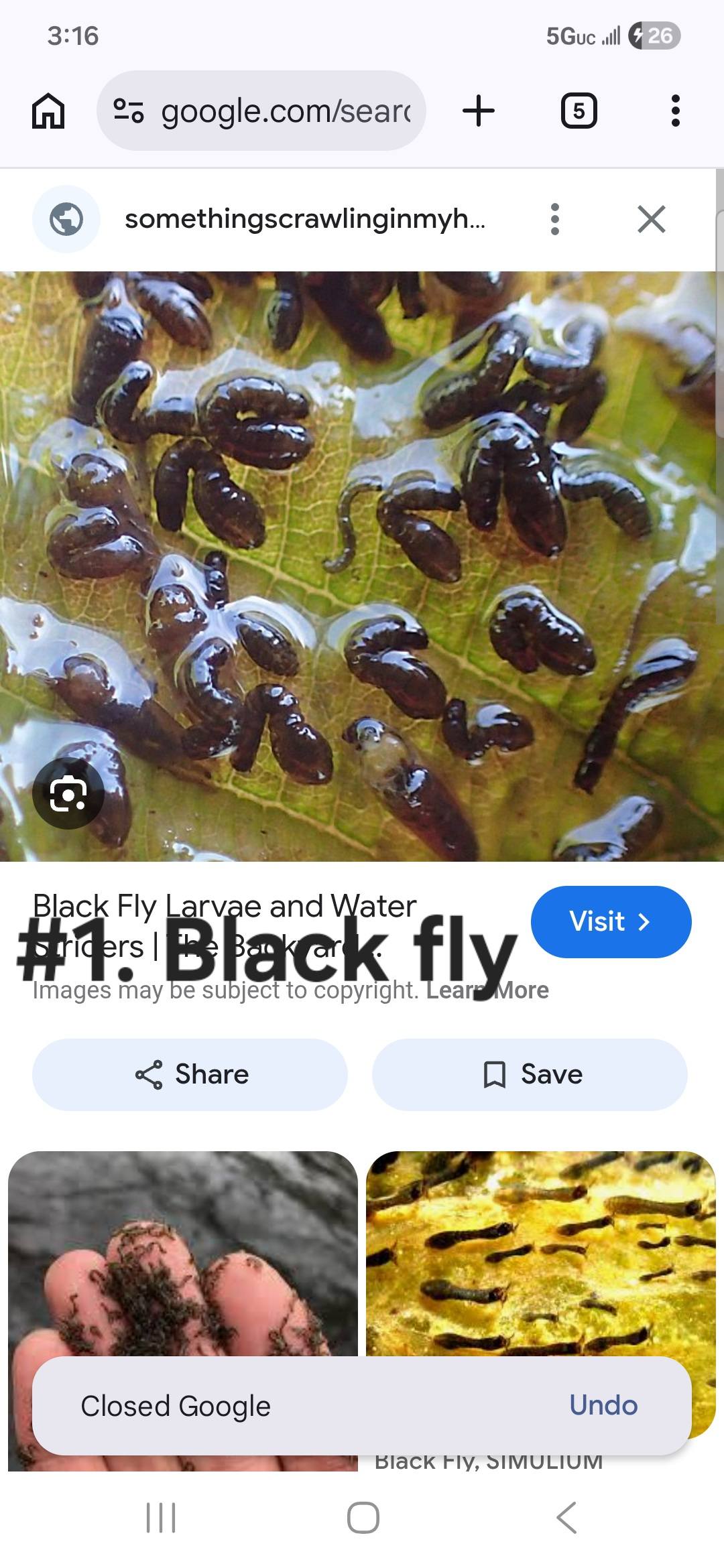Save this image to collections

click(530, 1074)
